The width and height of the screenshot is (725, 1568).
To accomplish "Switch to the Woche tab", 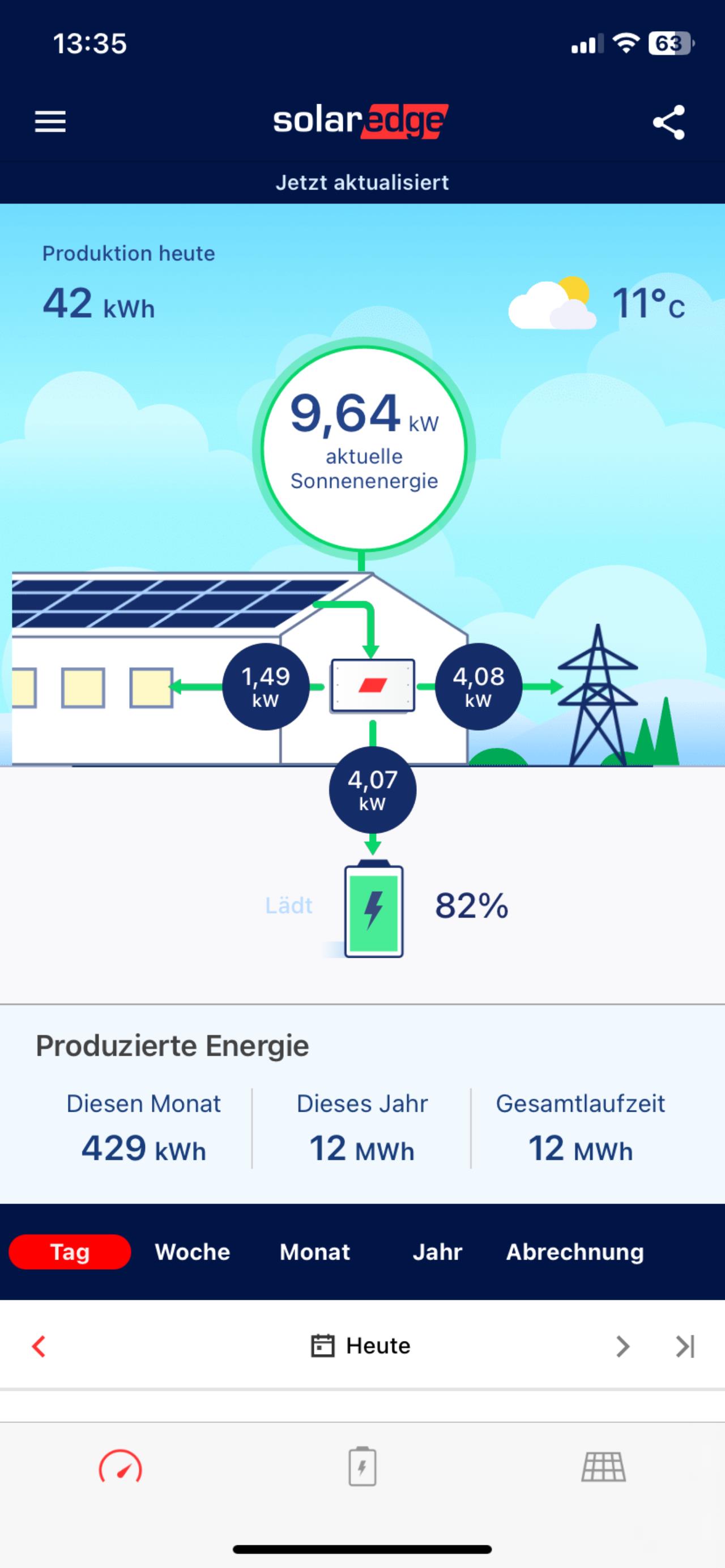I will (x=193, y=1252).
